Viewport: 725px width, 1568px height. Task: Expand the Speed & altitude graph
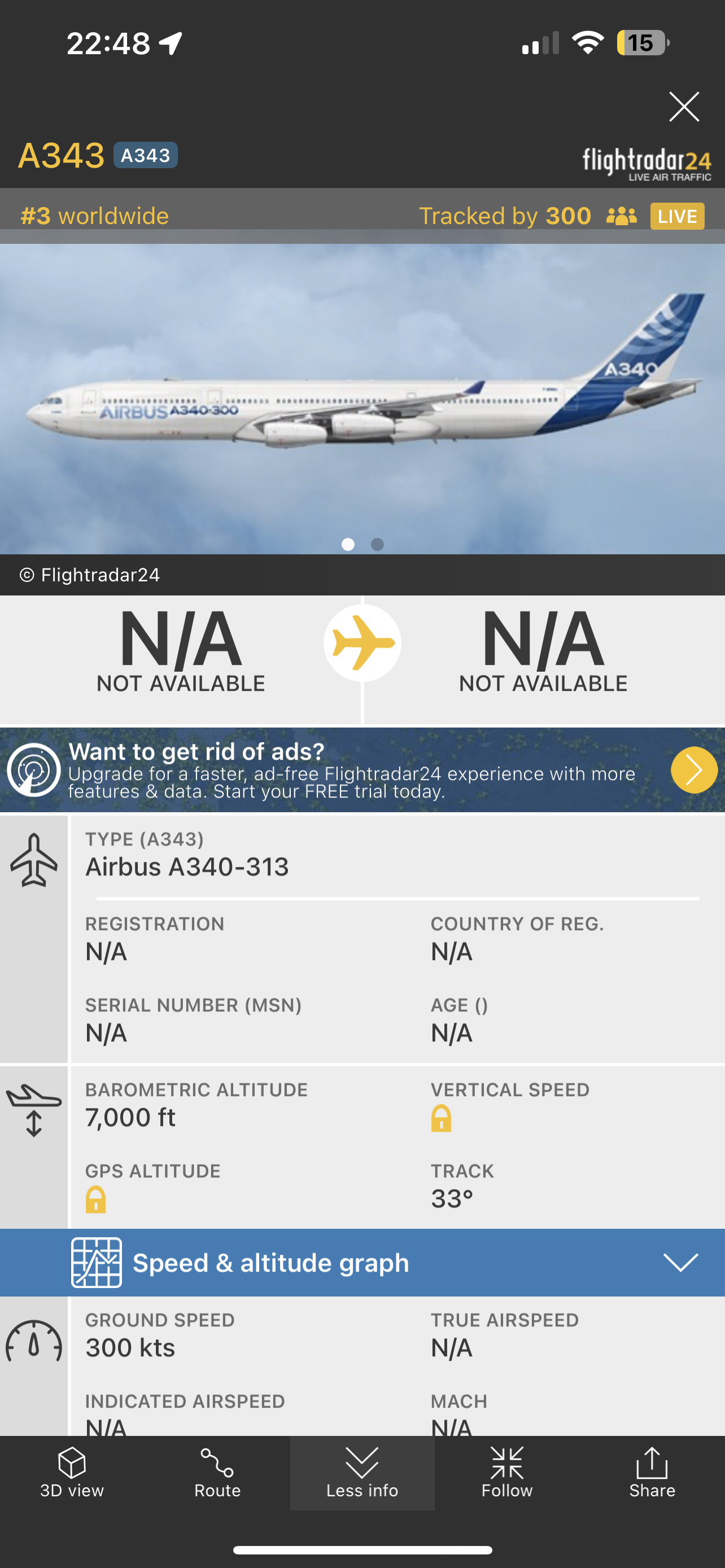tap(680, 1263)
